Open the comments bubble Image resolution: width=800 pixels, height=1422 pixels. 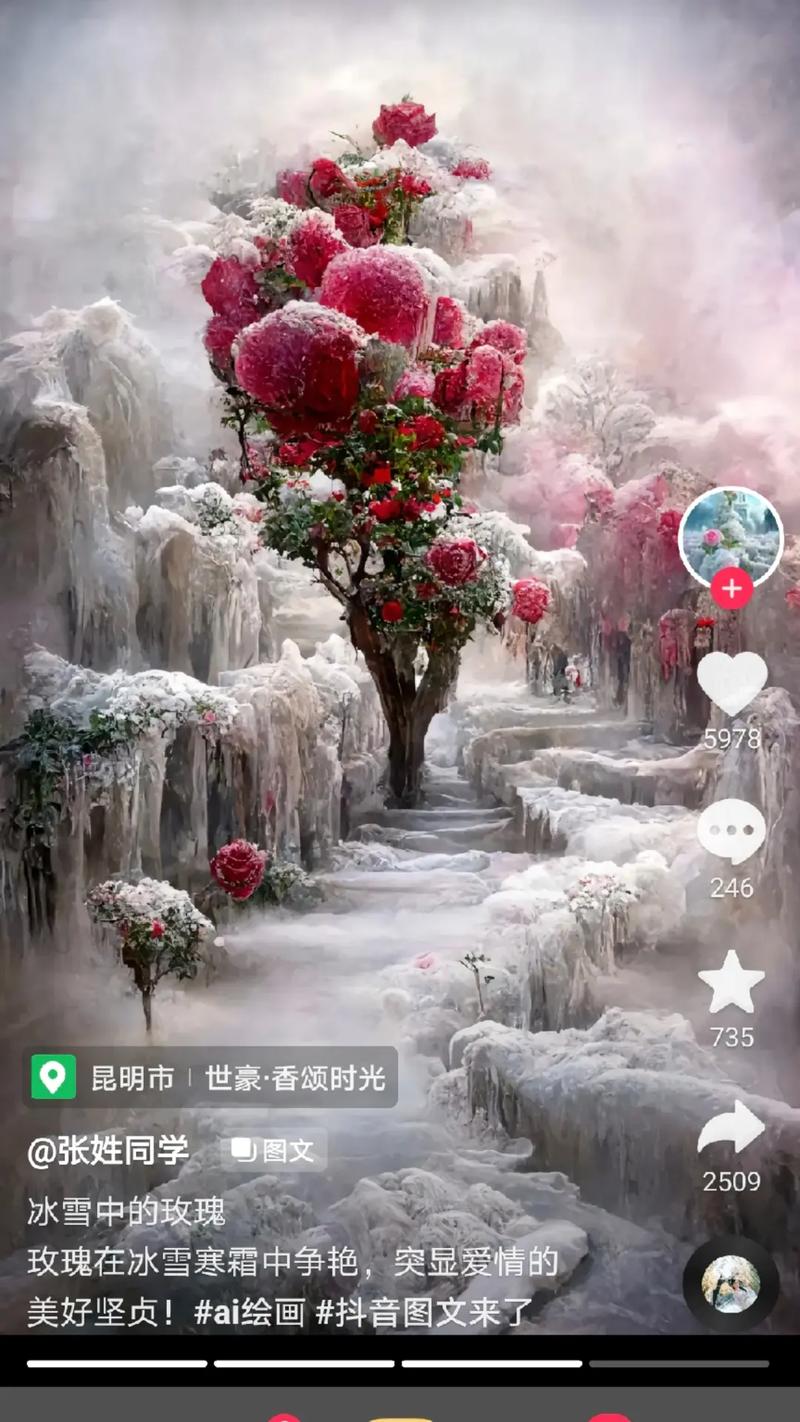tap(731, 832)
